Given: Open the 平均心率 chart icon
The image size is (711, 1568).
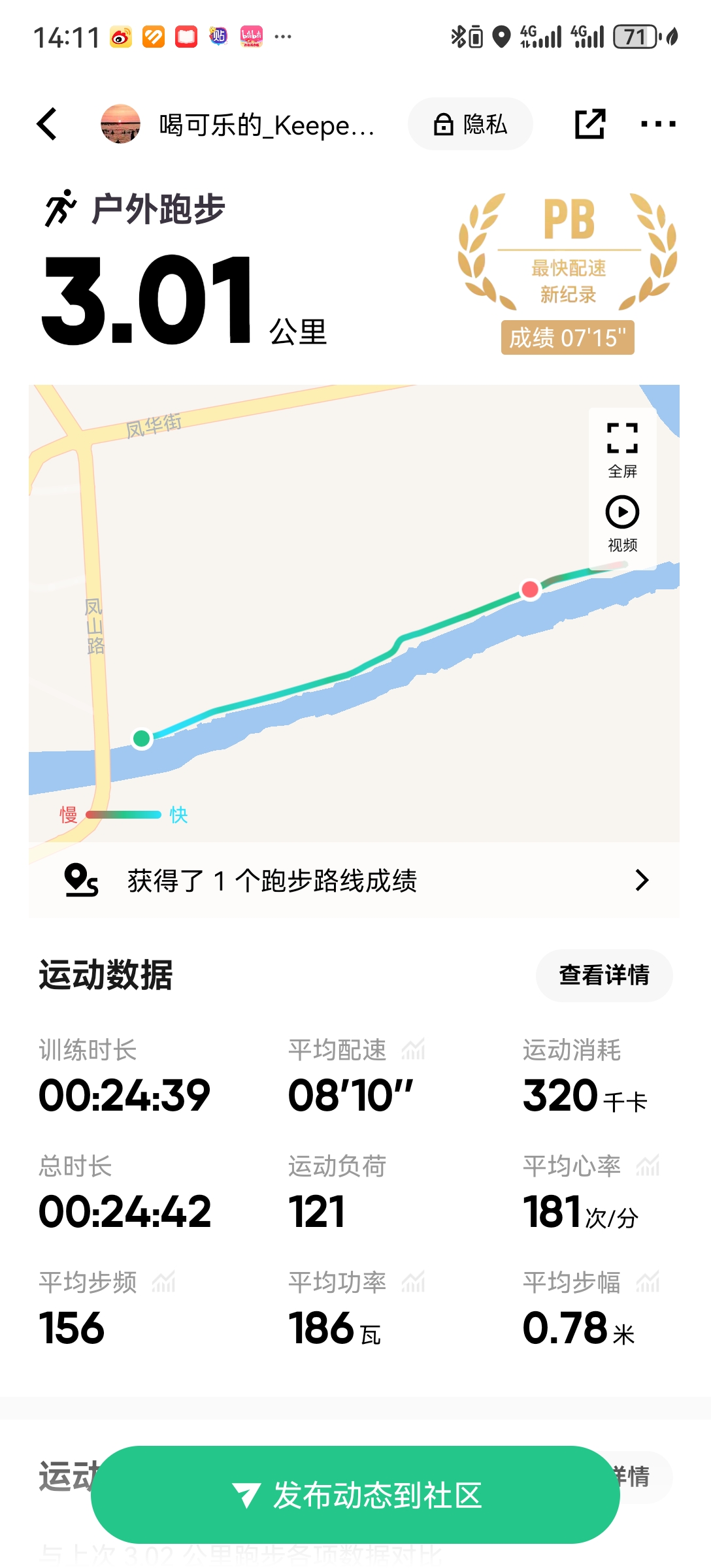Looking at the screenshot, I should [x=648, y=1166].
